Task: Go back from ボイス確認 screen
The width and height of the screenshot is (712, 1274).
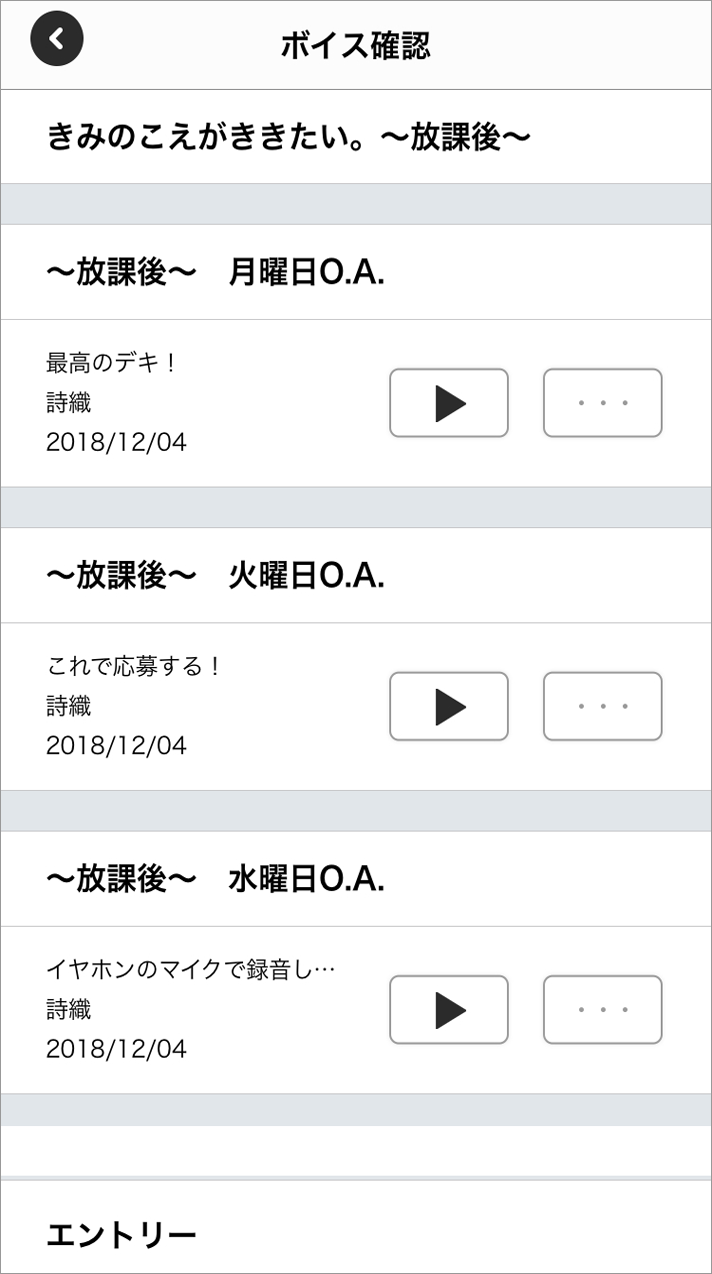Action: pyautogui.click(x=57, y=40)
